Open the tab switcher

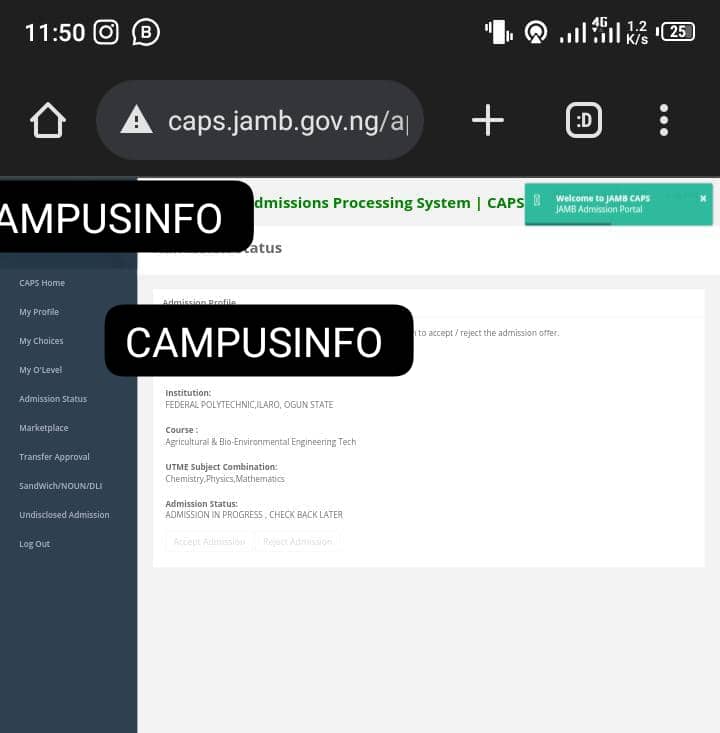click(x=584, y=121)
